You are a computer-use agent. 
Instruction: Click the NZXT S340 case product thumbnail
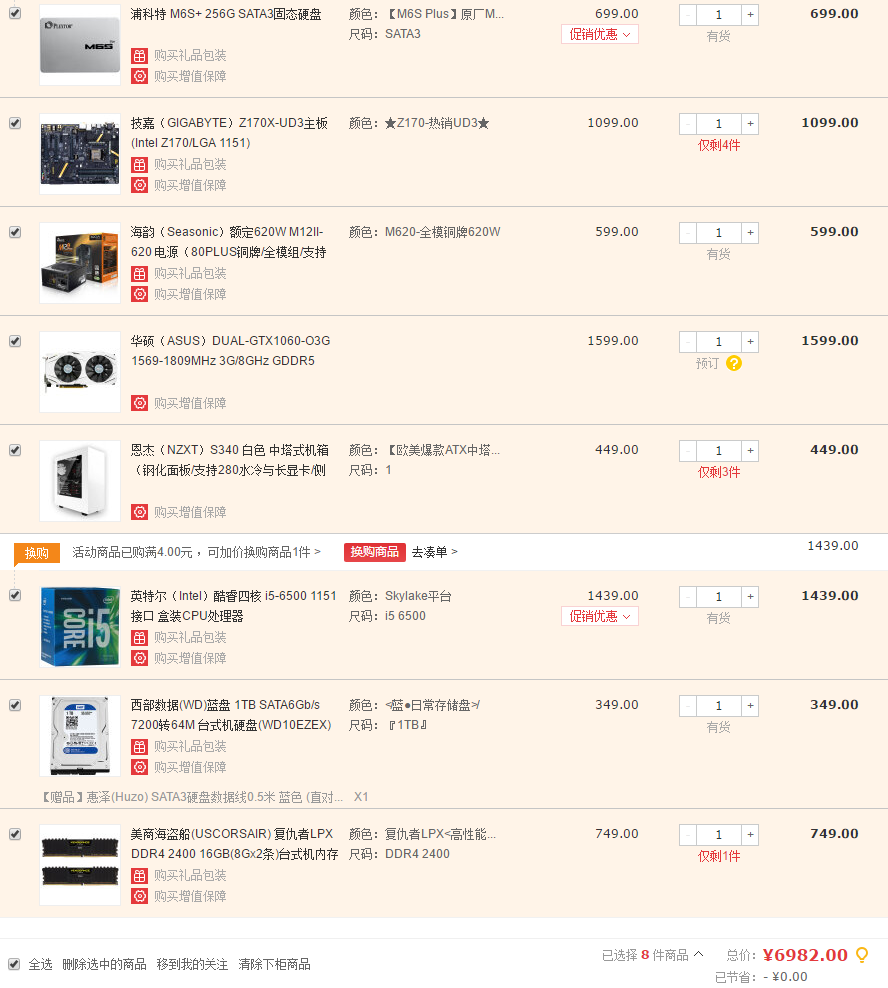[79, 480]
